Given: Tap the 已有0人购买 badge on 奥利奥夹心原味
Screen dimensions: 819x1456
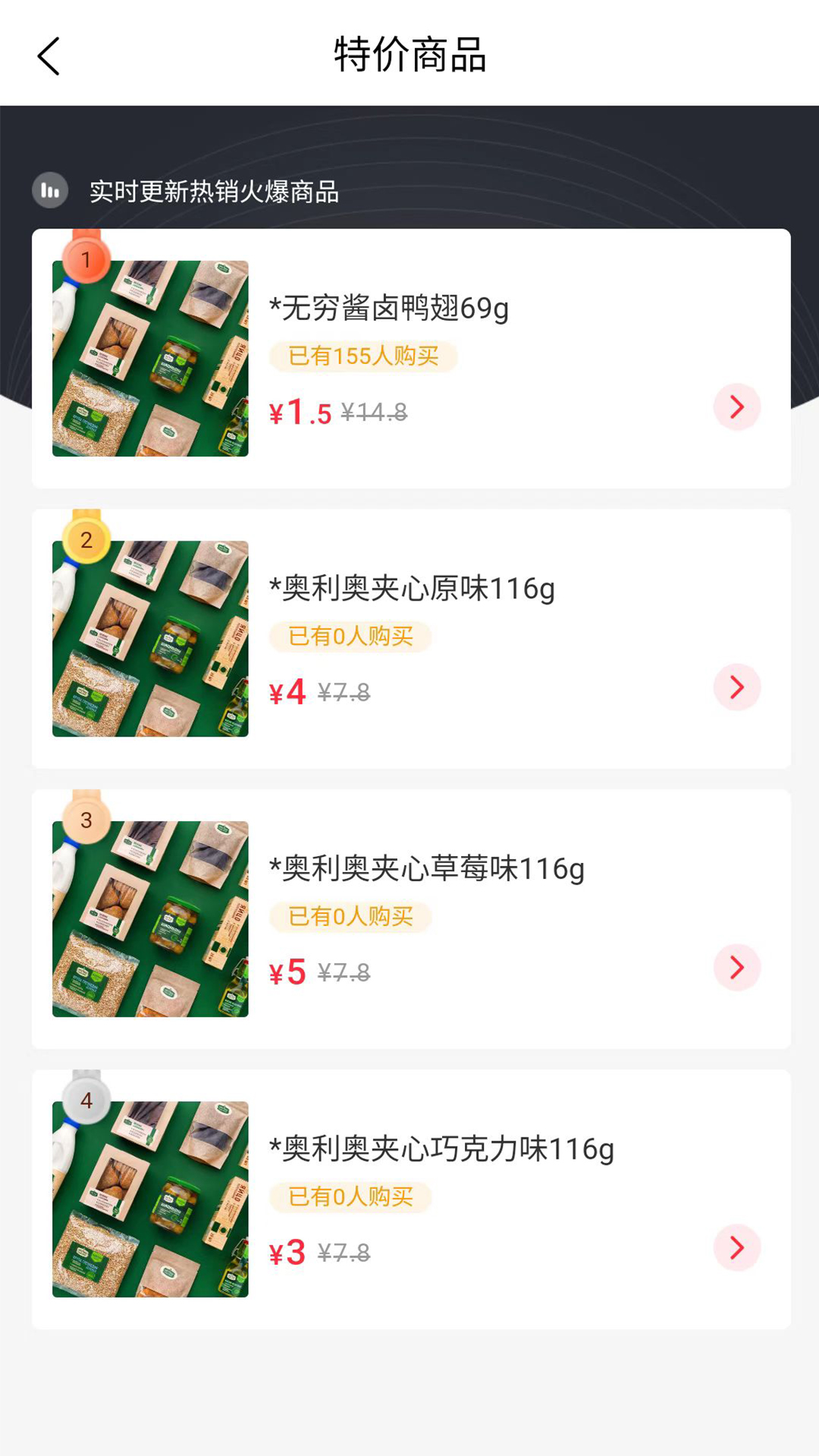Looking at the screenshot, I should pyautogui.click(x=350, y=637).
